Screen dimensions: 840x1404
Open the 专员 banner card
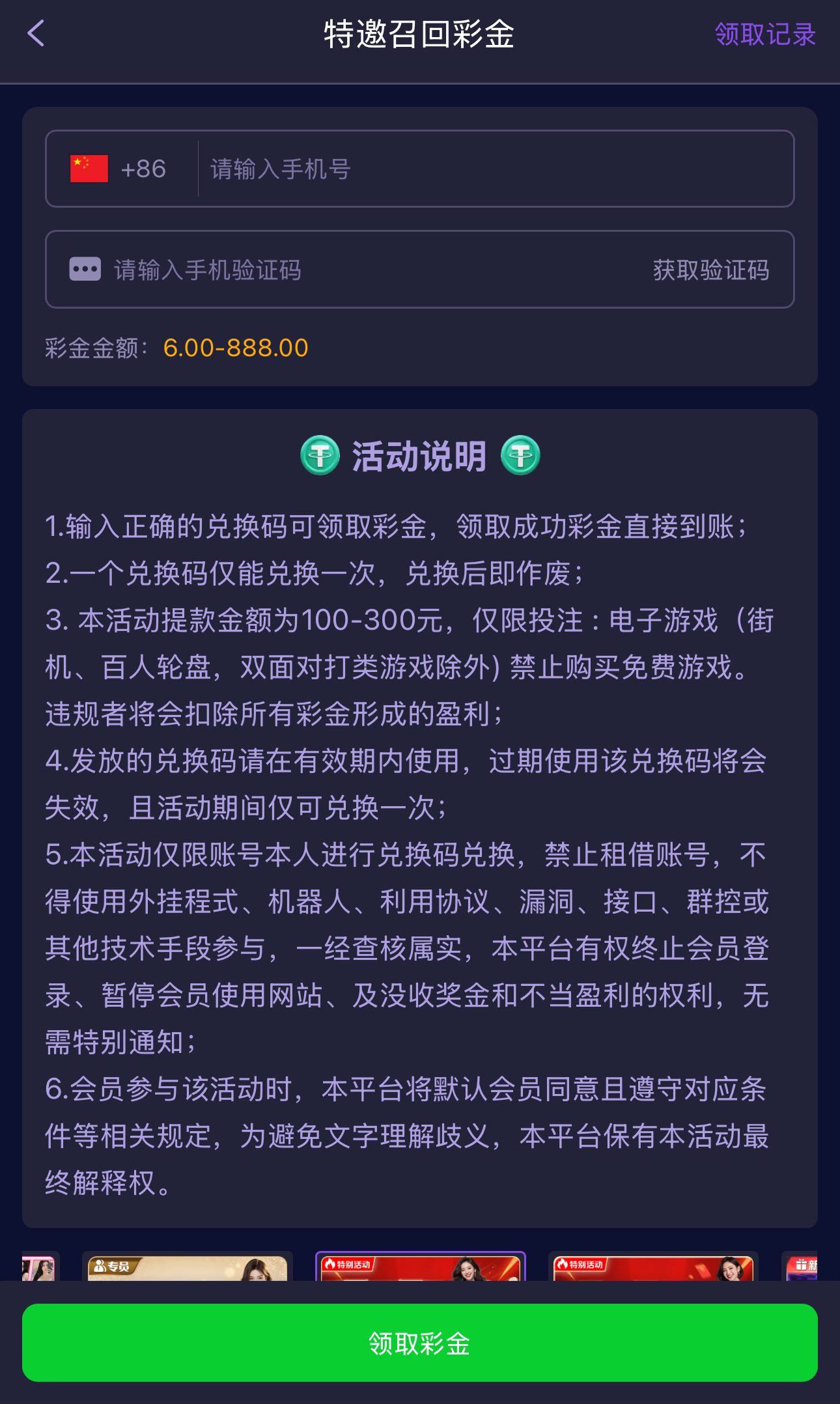(188, 1267)
